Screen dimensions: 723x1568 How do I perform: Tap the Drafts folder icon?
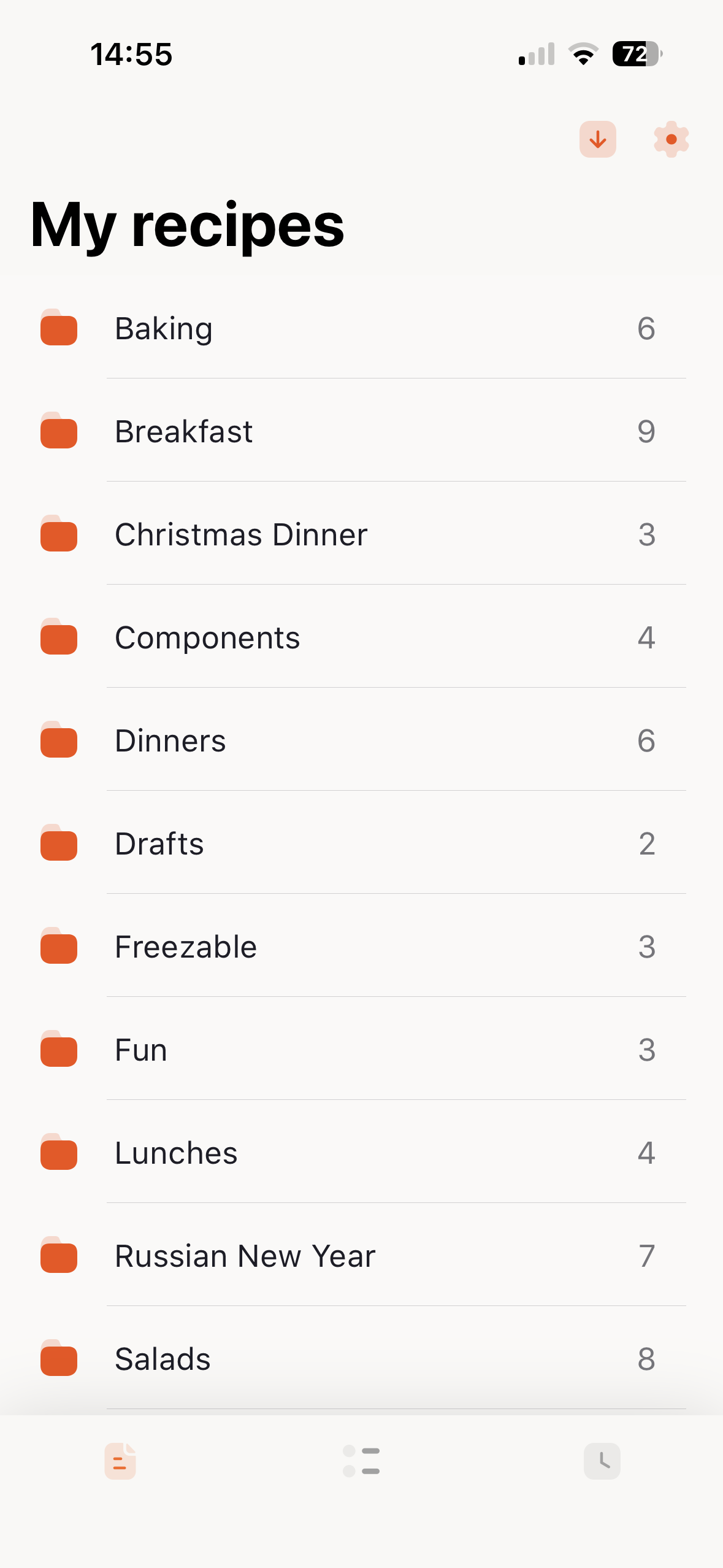click(x=58, y=845)
